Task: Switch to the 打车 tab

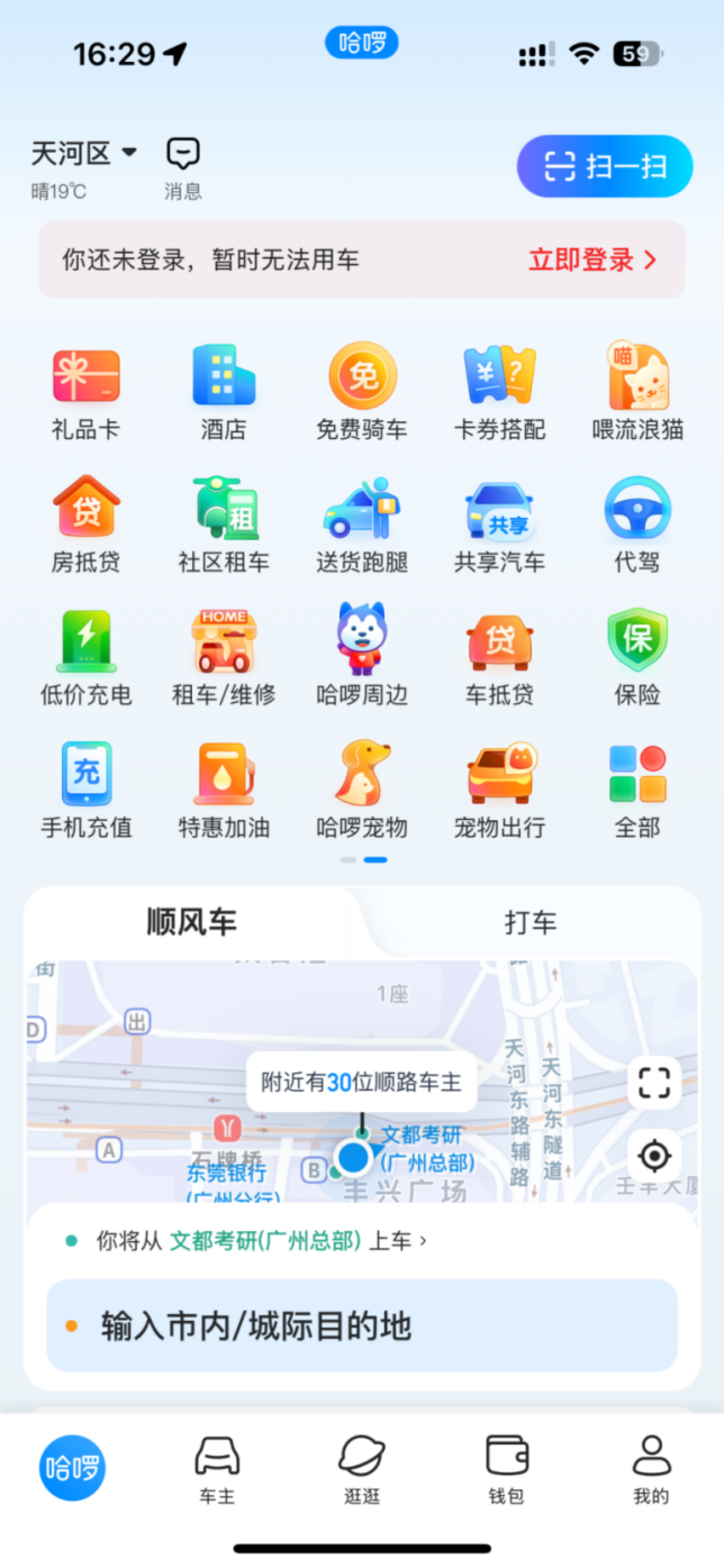Action: tap(530, 923)
